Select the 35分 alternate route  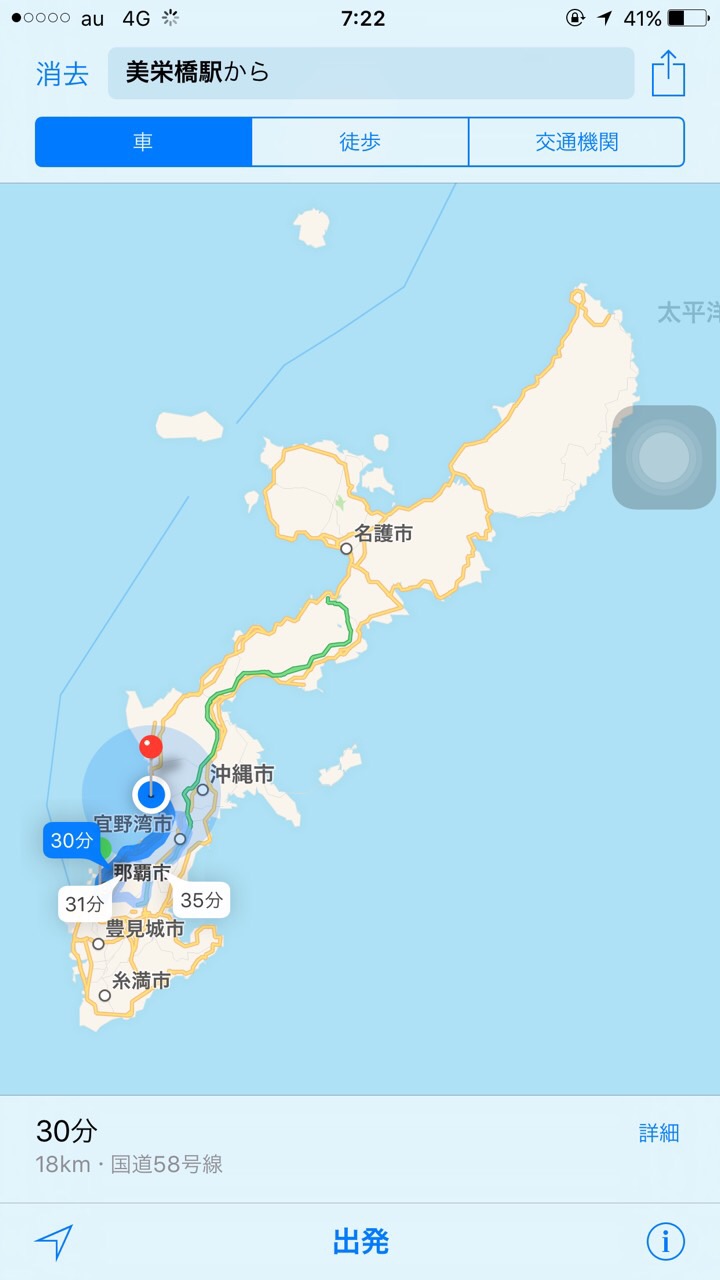click(201, 900)
